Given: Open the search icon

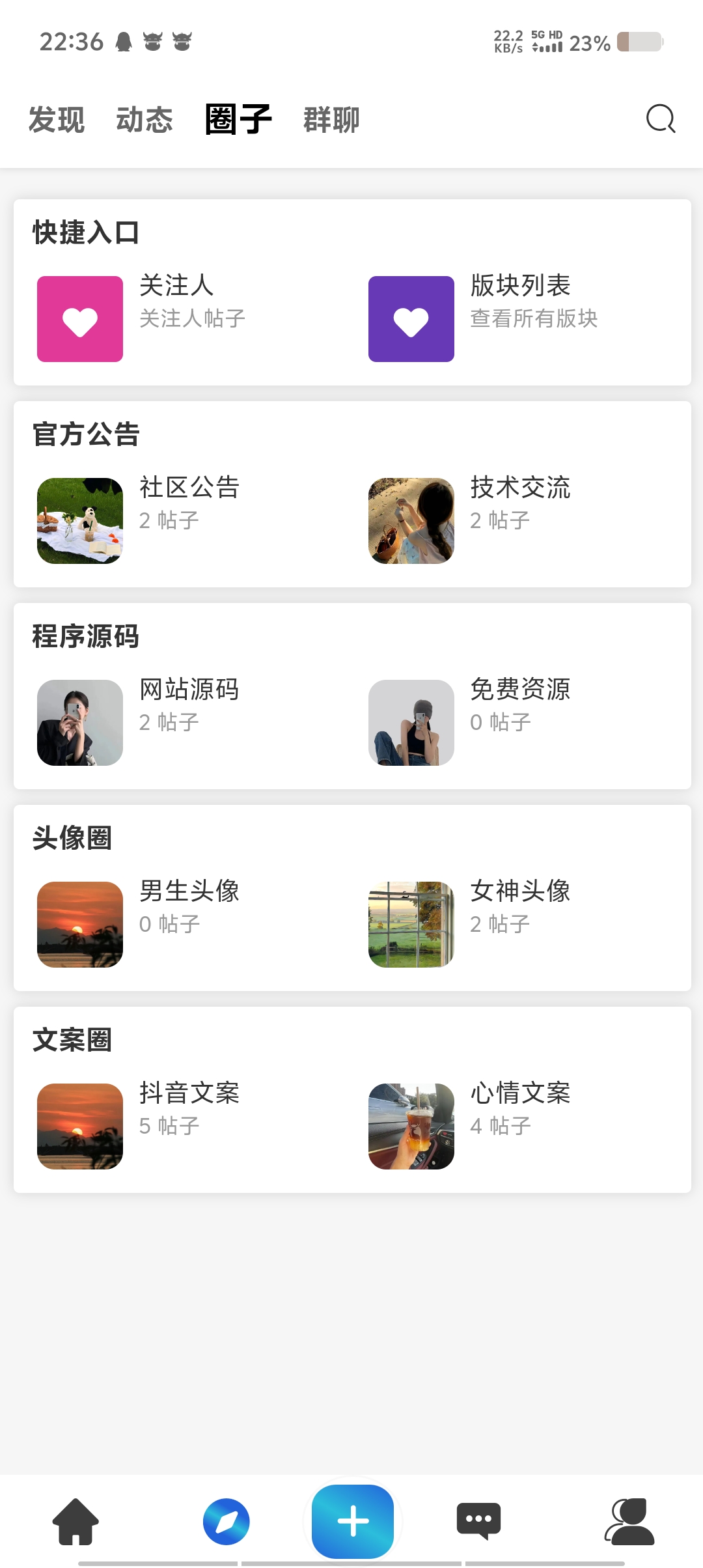Looking at the screenshot, I should 660,119.
